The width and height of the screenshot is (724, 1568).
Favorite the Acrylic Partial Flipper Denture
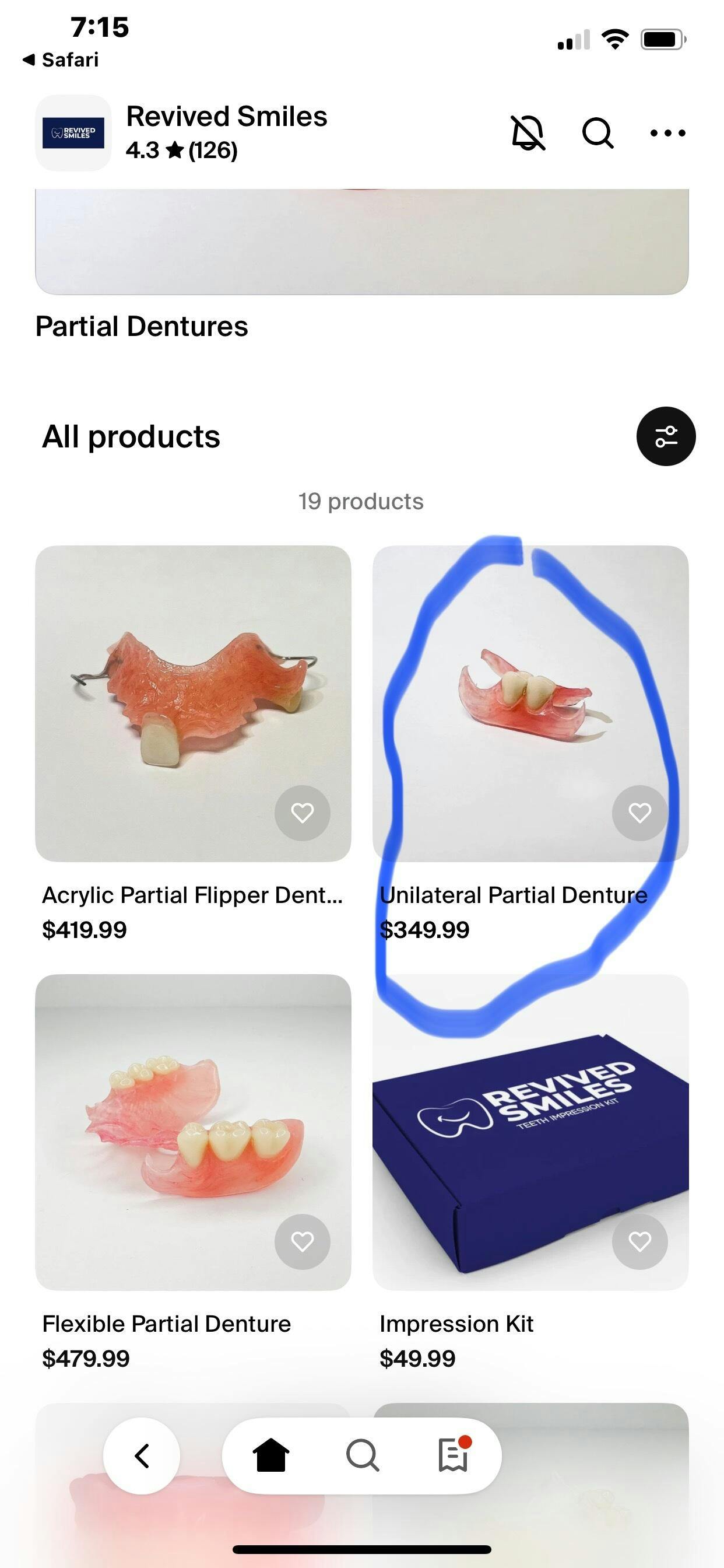click(303, 813)
